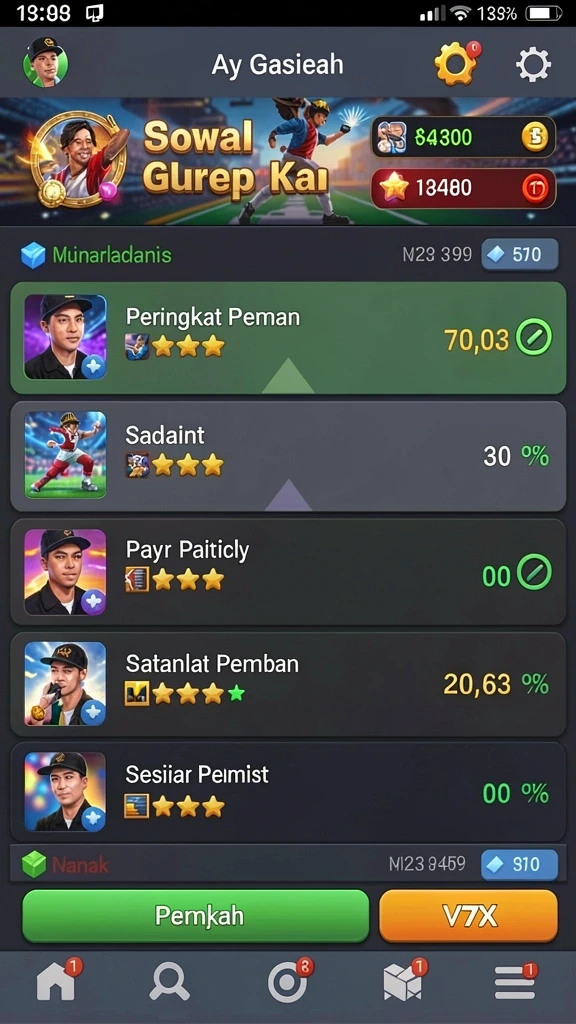This screenshot has width=576, height=1024.
Task: Open the Satanlat Pemban row
Action: click(288, 684)
